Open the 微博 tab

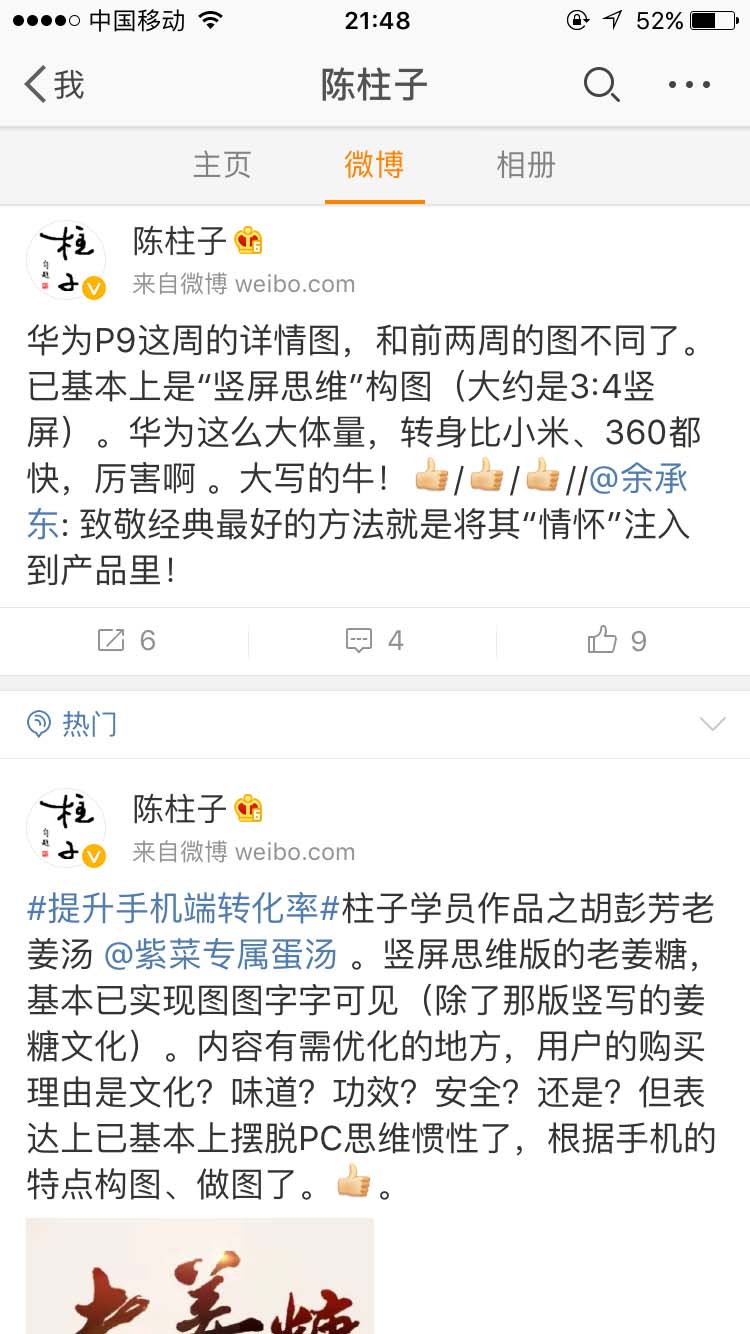374,166
